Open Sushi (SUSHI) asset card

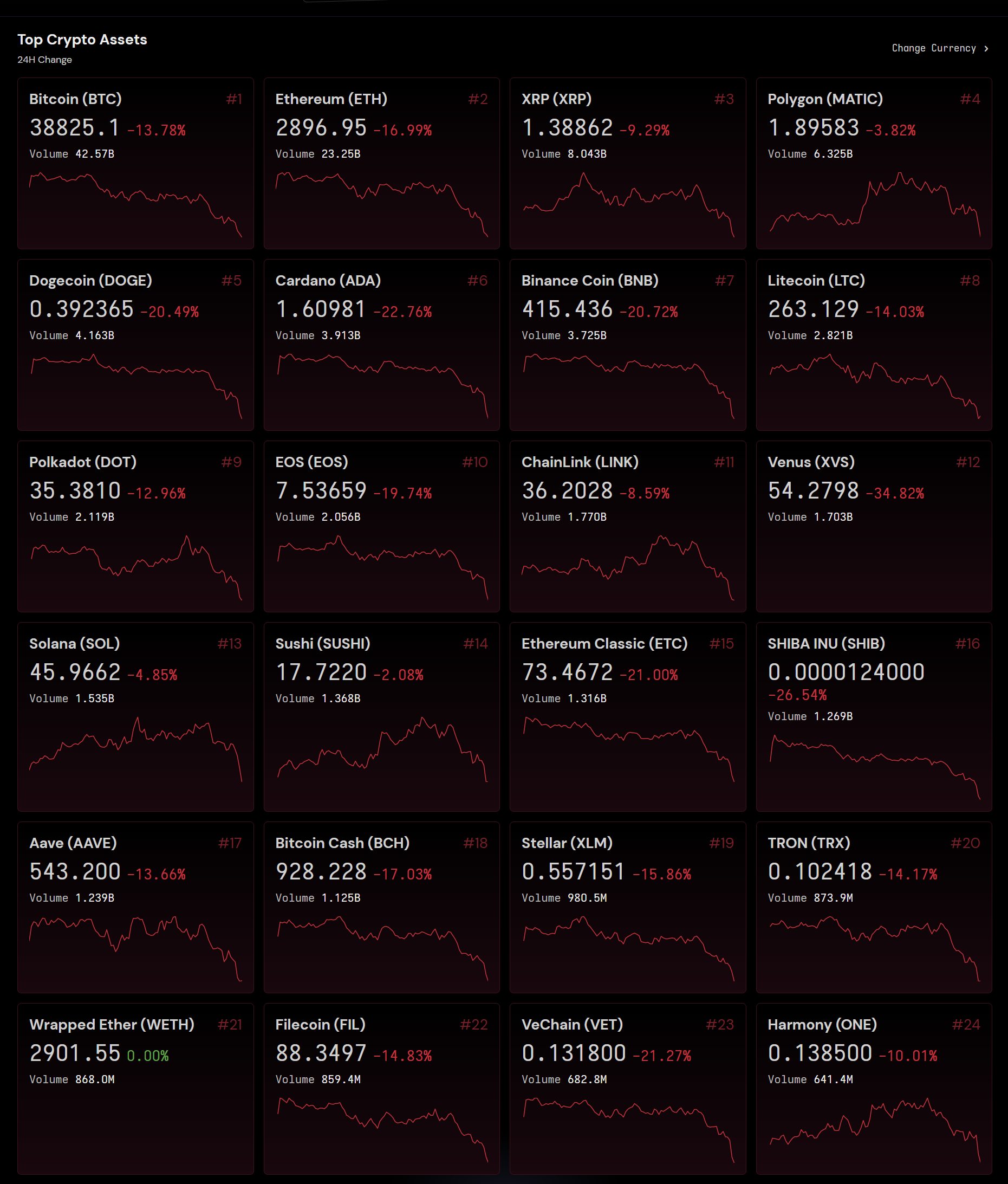[x=381, y=716]
